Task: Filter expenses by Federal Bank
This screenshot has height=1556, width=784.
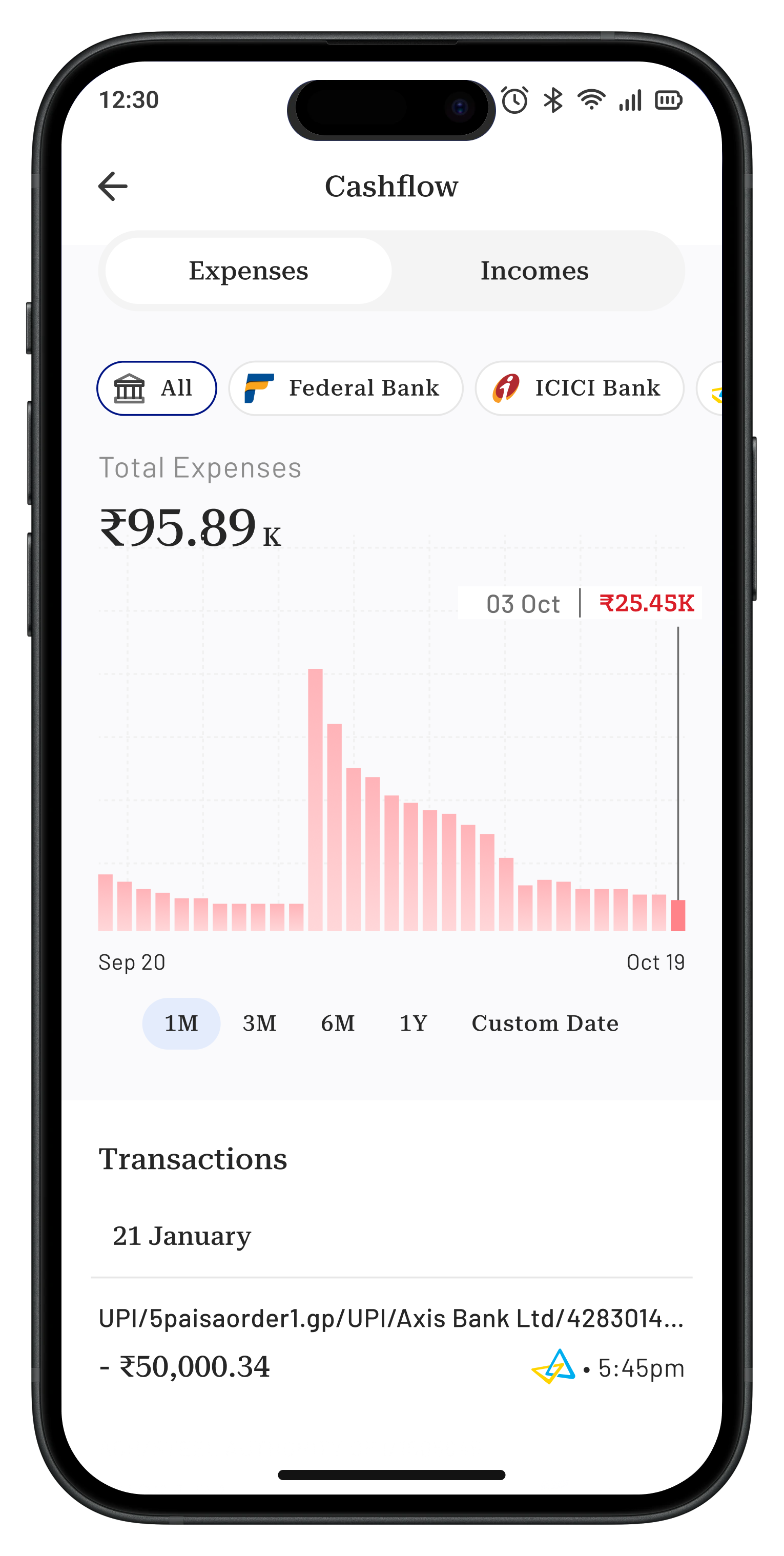Action: 345,388
